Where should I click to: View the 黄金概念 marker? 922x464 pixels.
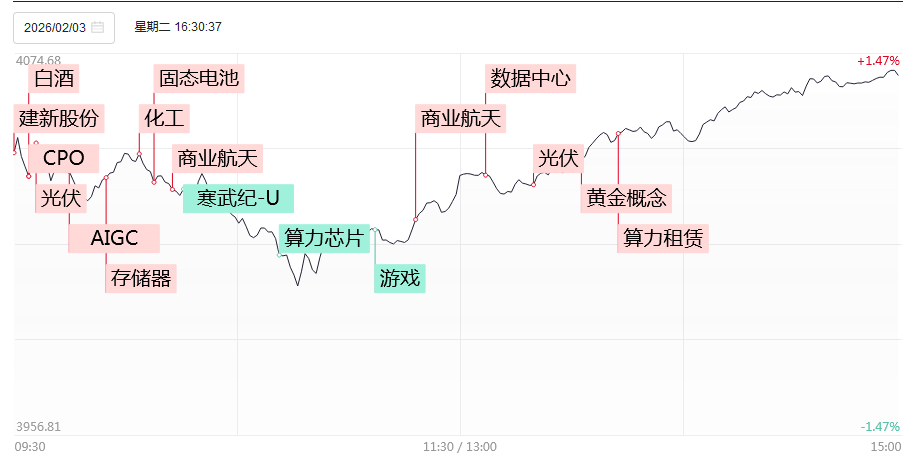point(626,198)
